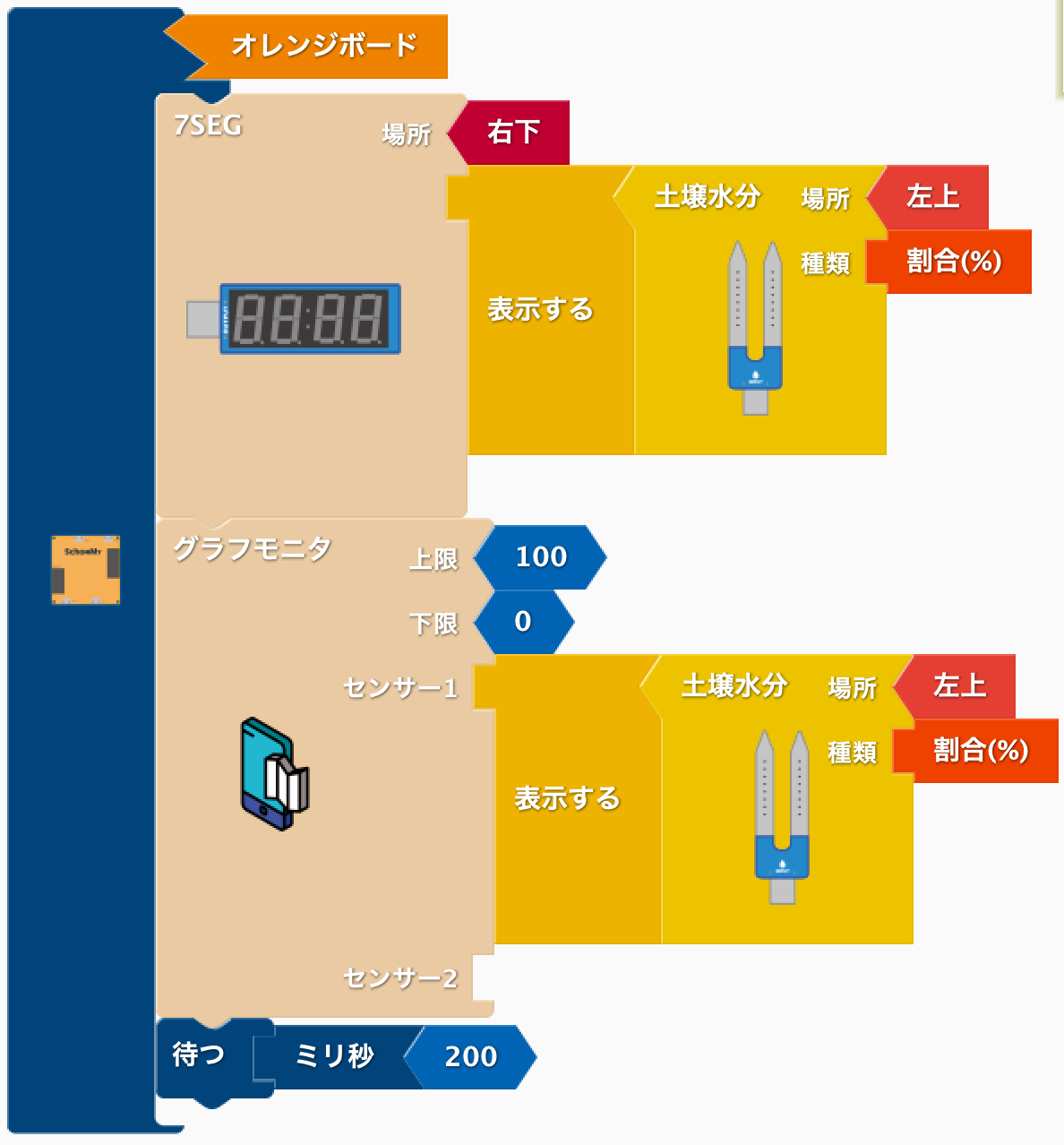Image resolution: width=1064 pixels, height=1145 pixels.
Task: Select the 7SEG display block
Action: coord(208,125)
